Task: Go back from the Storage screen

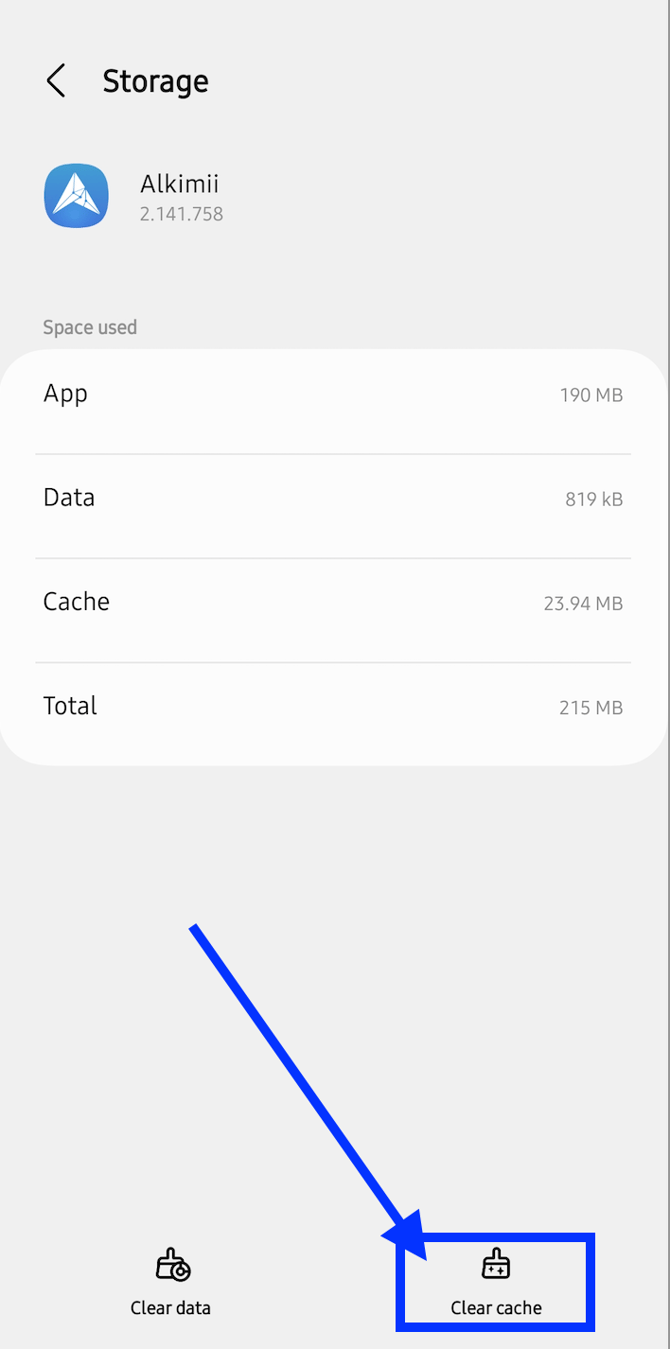Action: pos(56,81)
